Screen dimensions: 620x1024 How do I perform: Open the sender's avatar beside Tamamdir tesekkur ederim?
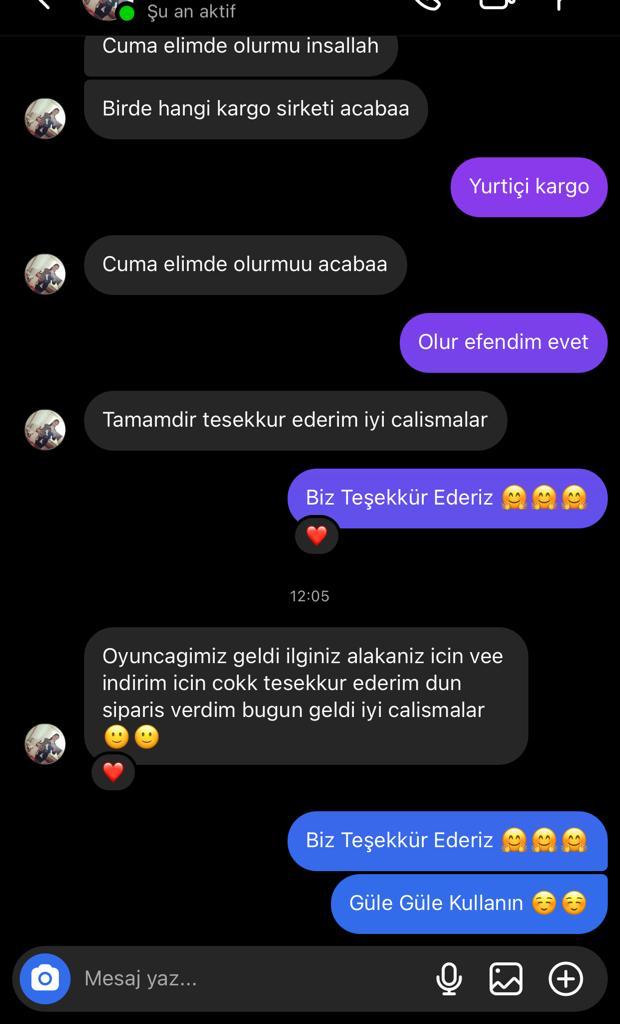pyautogui.click(x=45, y=429)
